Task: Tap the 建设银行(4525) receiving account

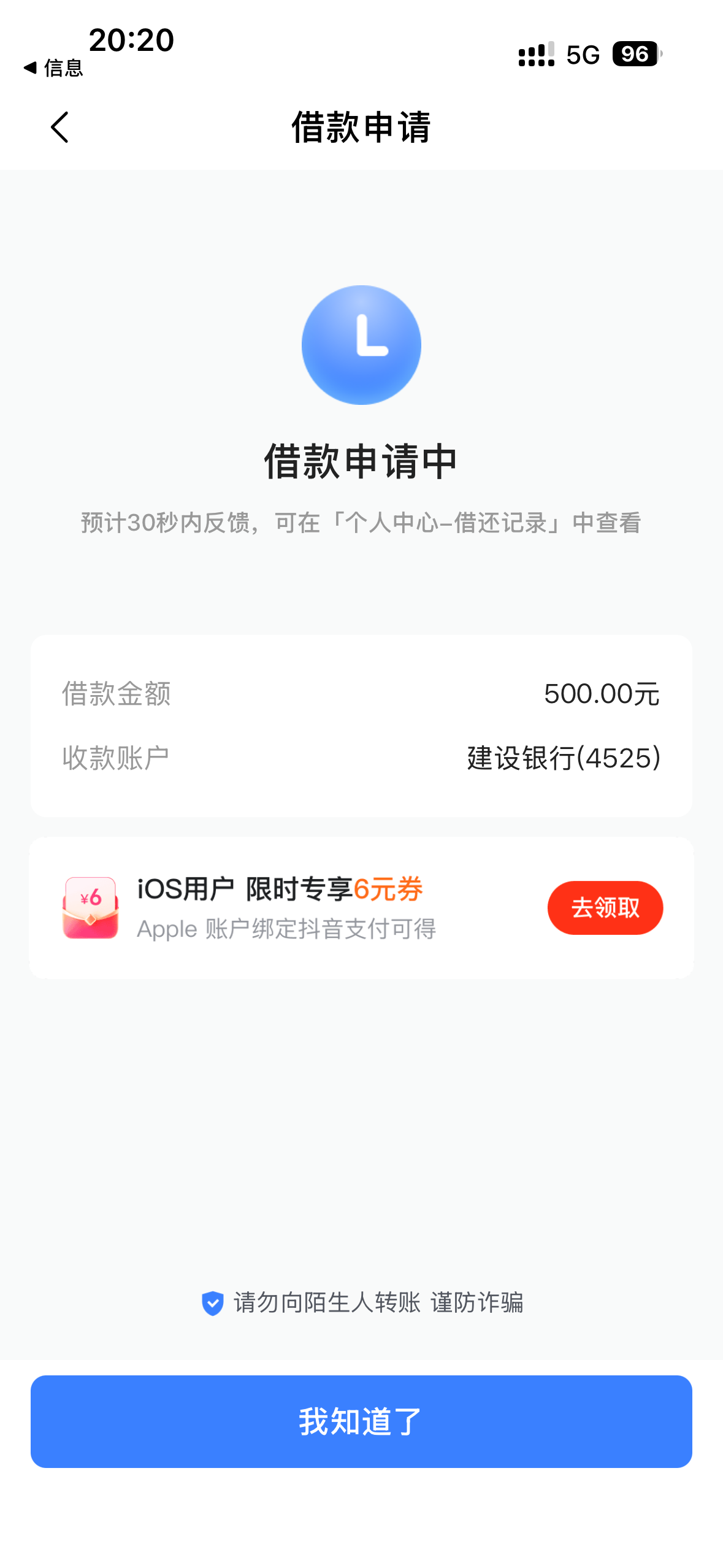Action: point(561,761)
